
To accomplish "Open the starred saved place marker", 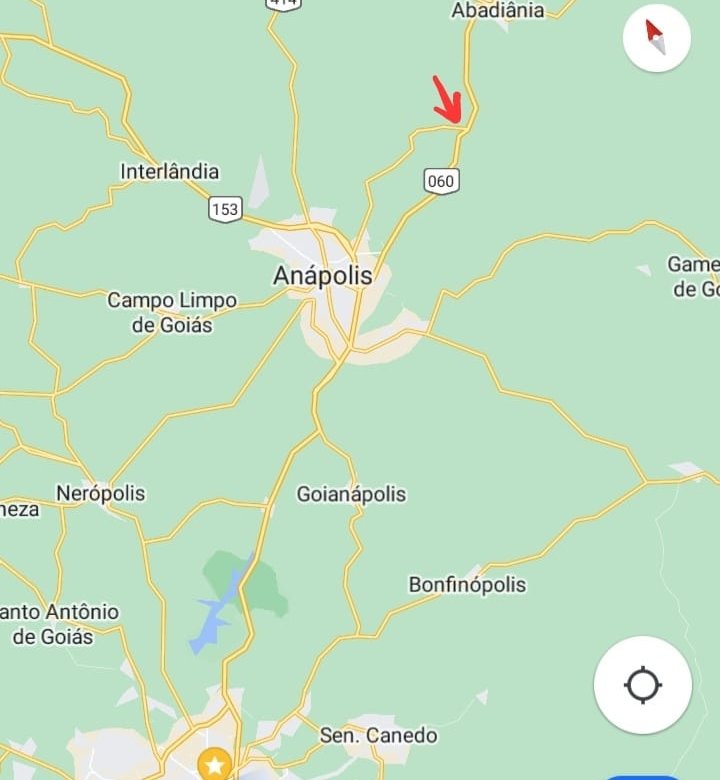I will pos(214,765).
